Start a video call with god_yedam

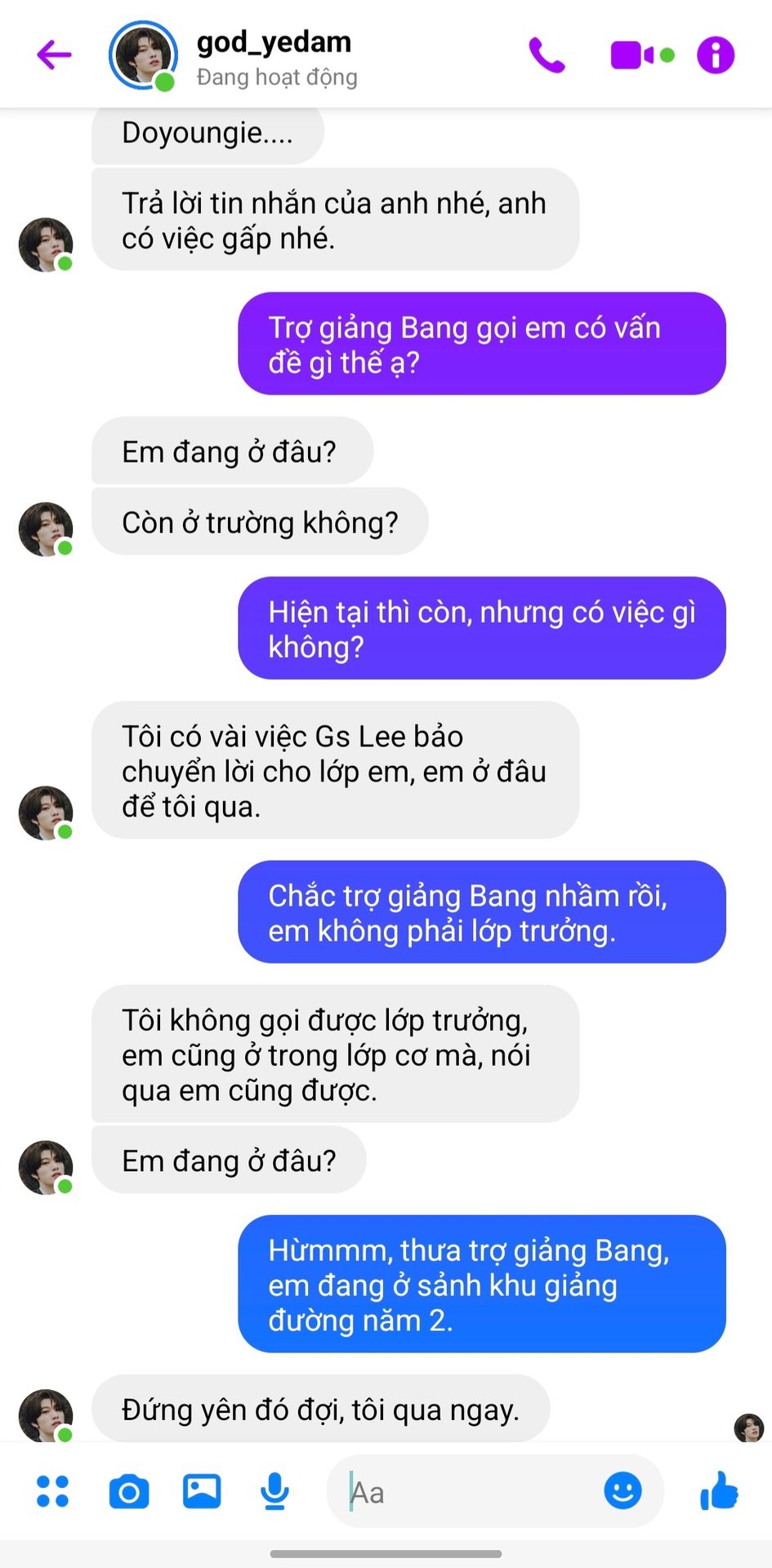(642, 56)
